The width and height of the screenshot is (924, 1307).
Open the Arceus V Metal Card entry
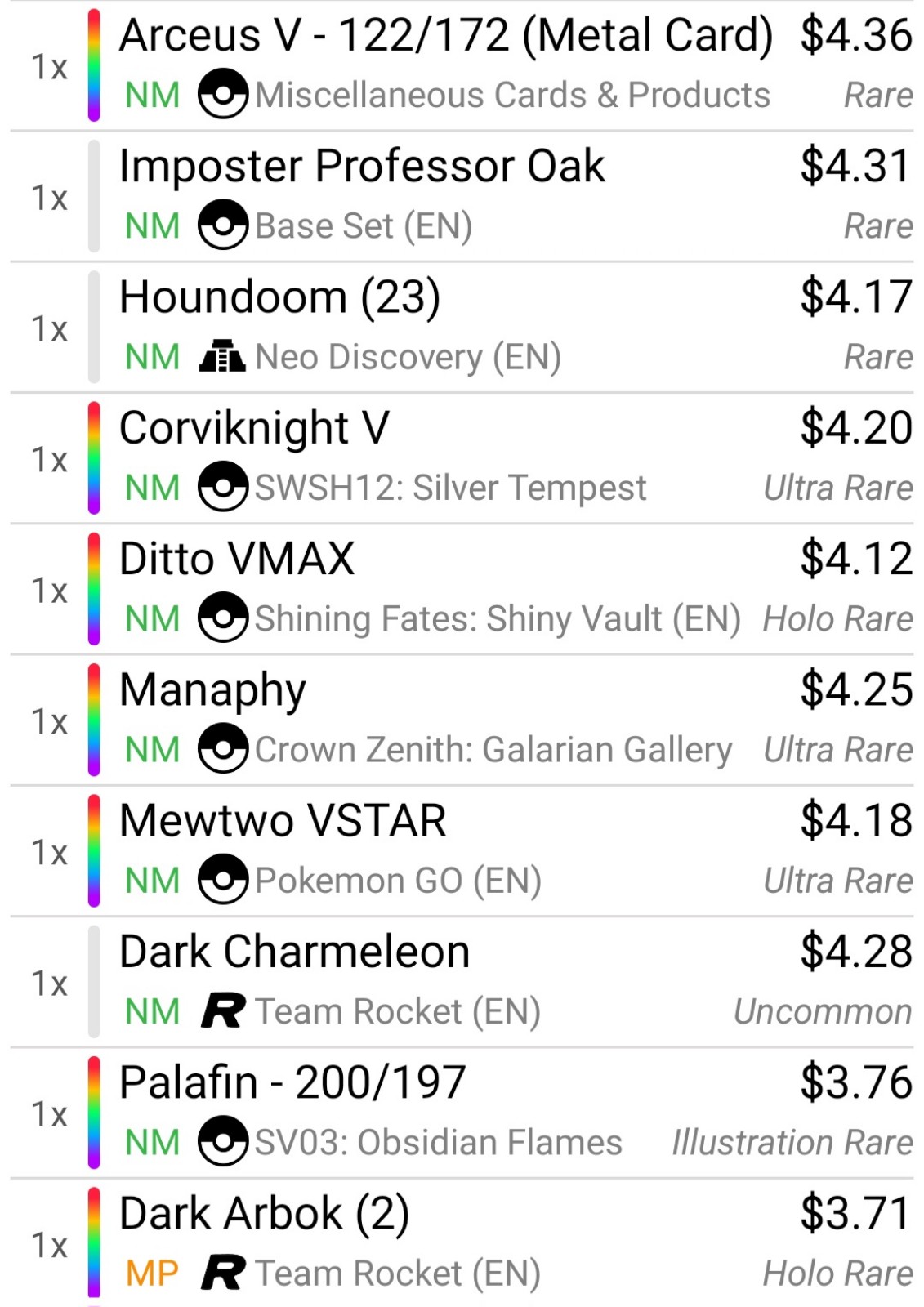click(x=445, y=37)
